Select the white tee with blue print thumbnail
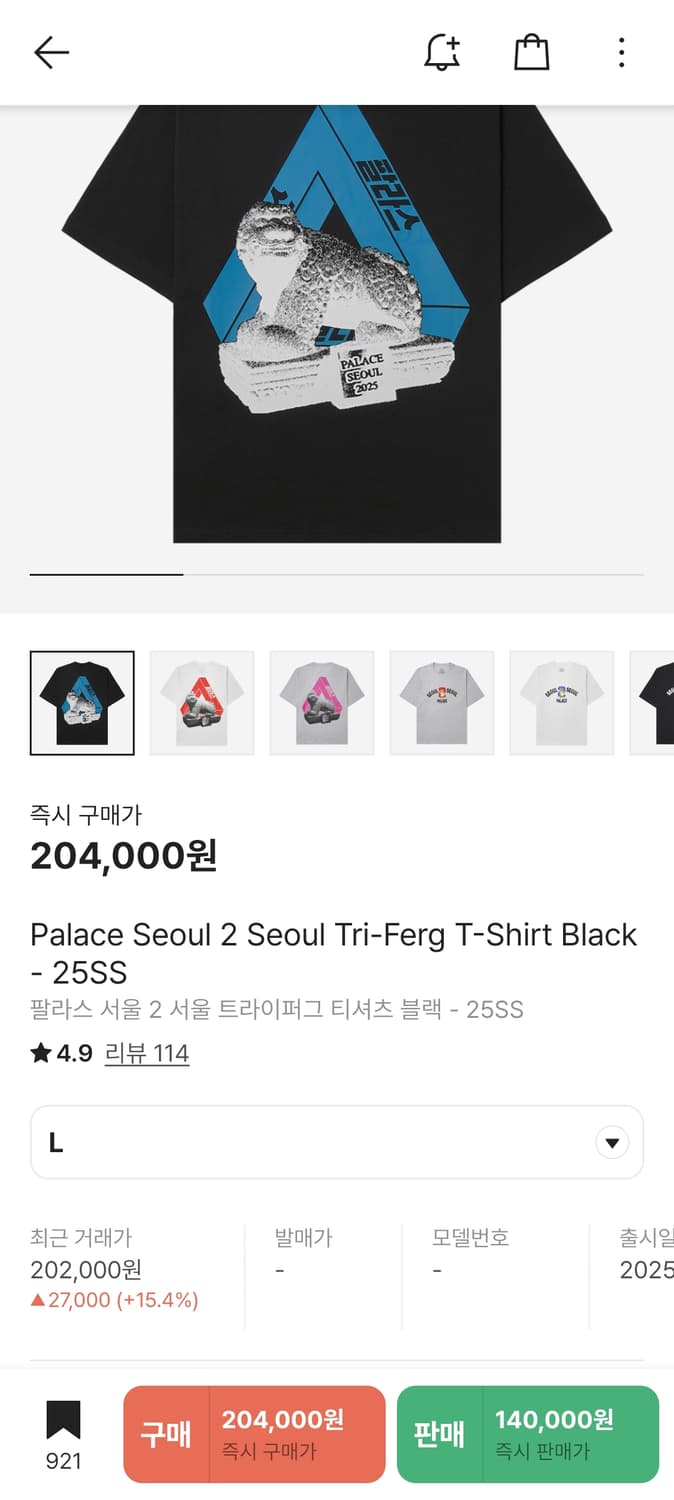Screen dimensions: 674x1500 point(562,703)
